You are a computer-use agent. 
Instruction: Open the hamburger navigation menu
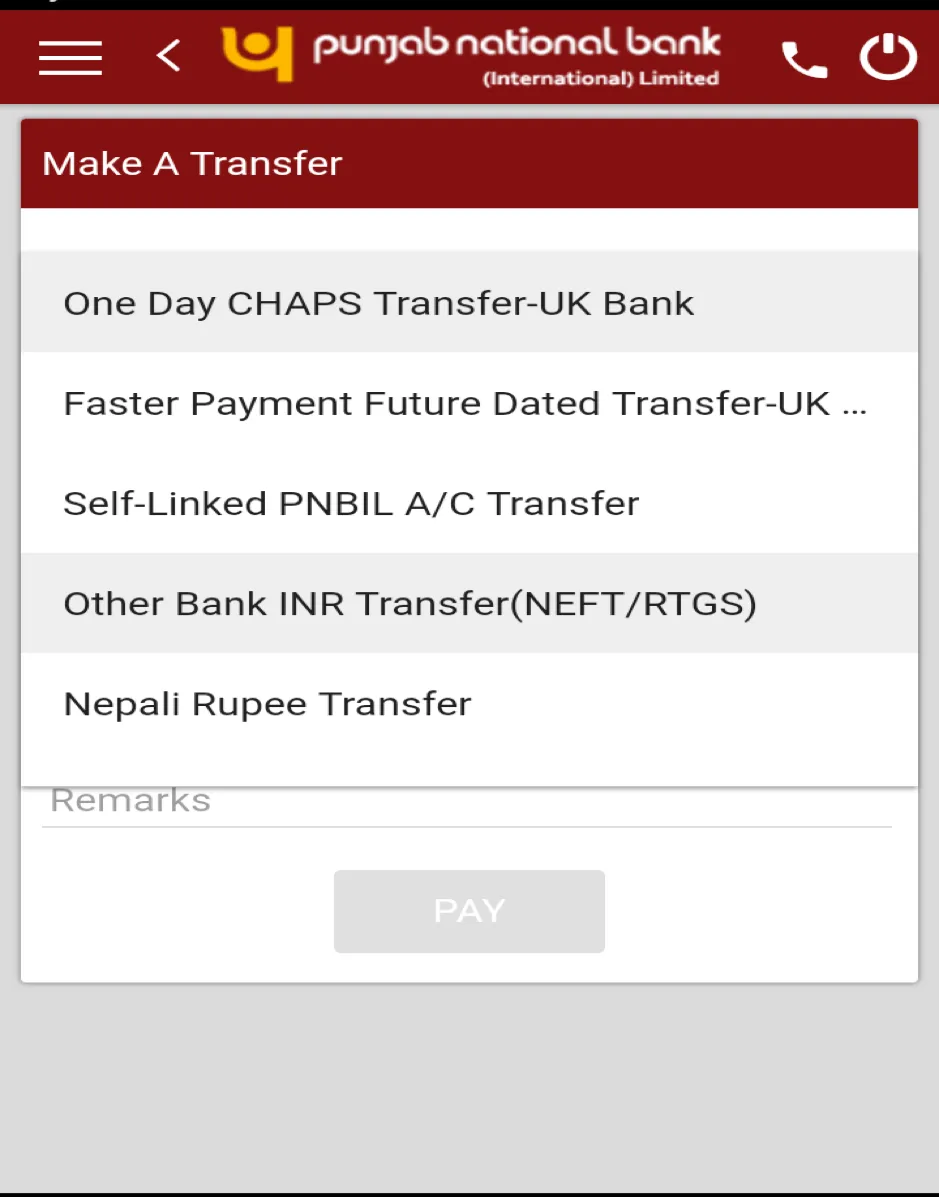(x=70, y=57)
